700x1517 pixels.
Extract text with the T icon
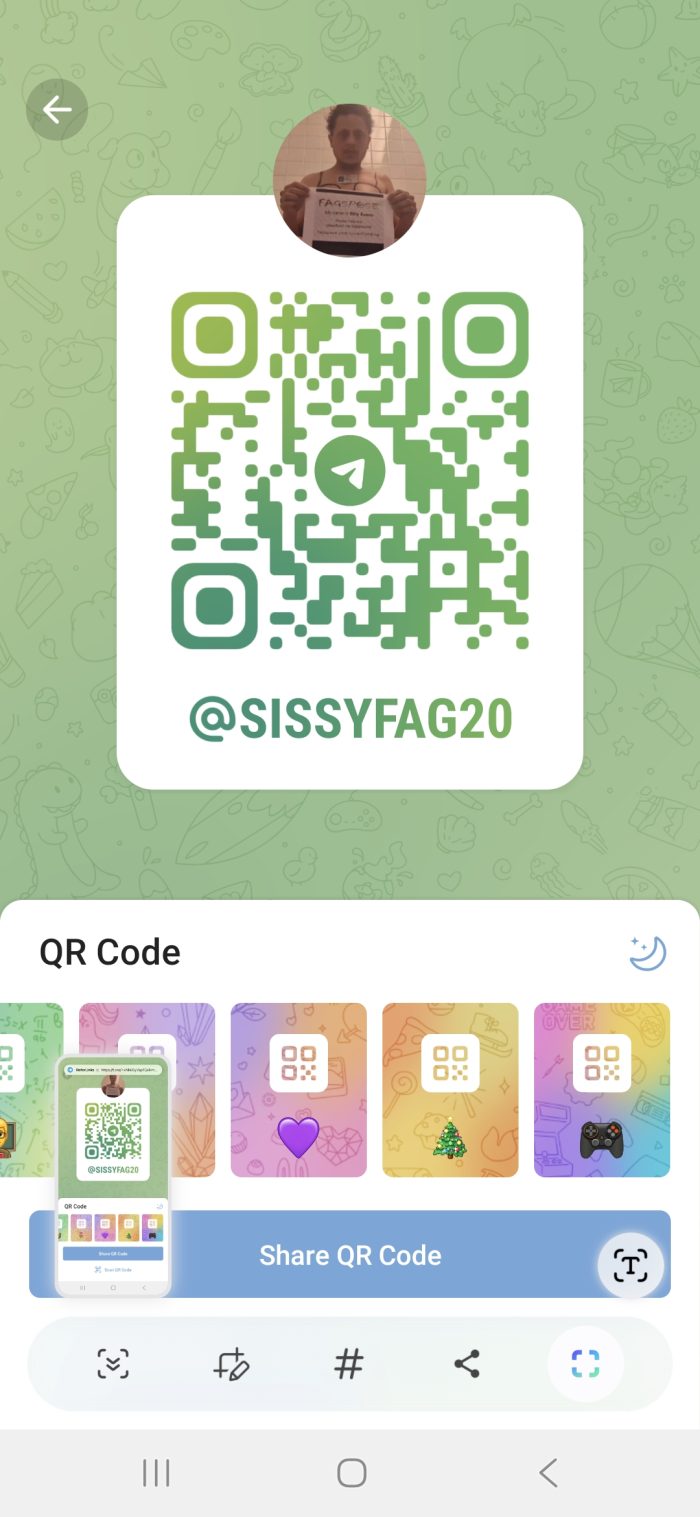[630, 1265]
